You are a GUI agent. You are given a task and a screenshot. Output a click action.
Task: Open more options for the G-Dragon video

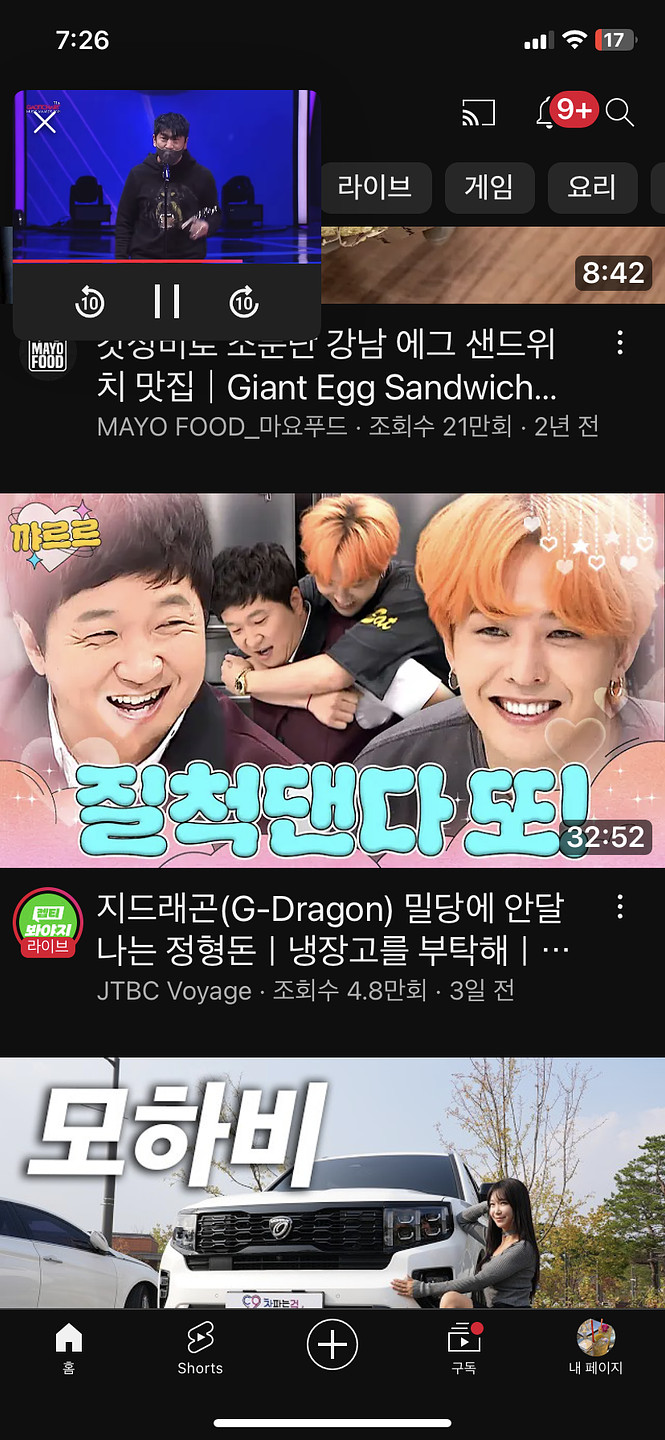point(620,907)
